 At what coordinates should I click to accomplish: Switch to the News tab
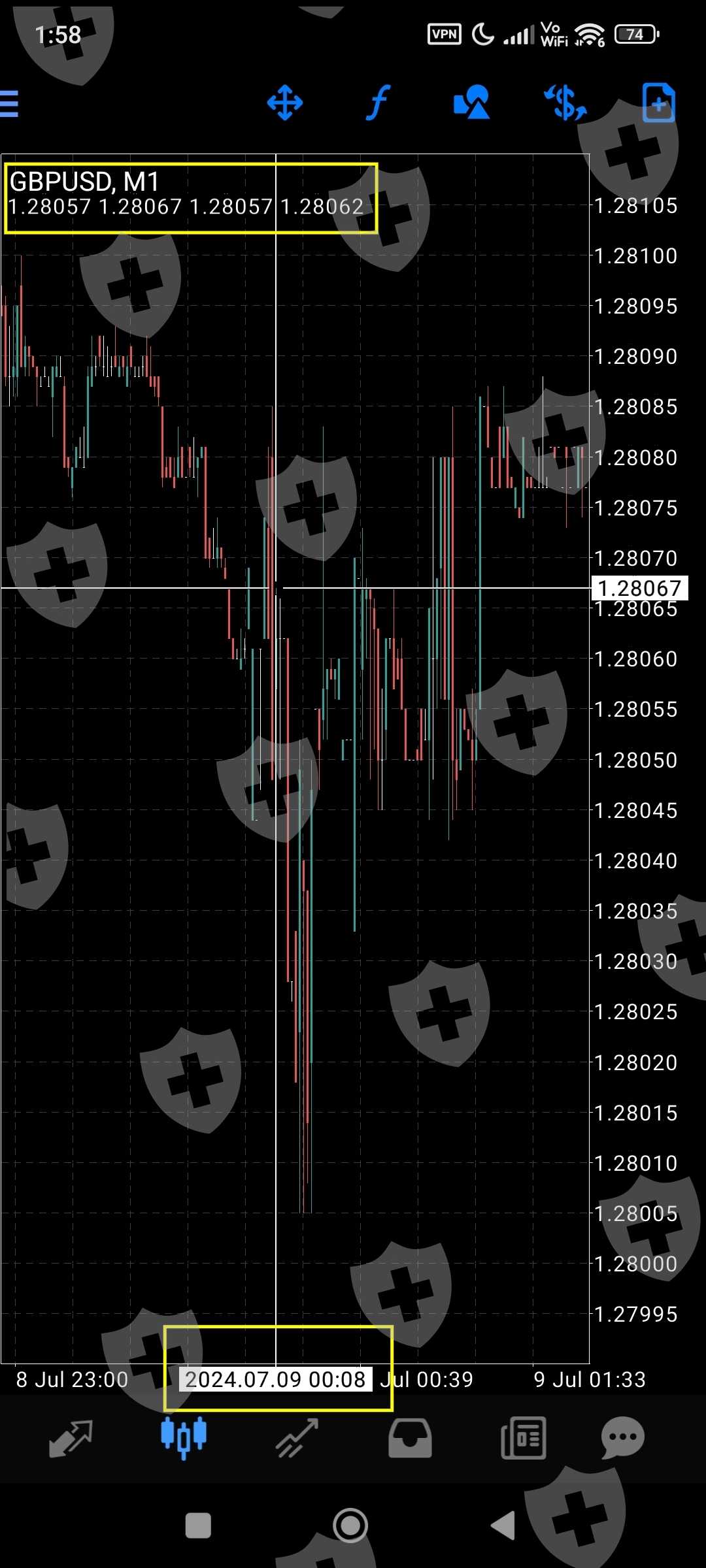point(523,1439)
